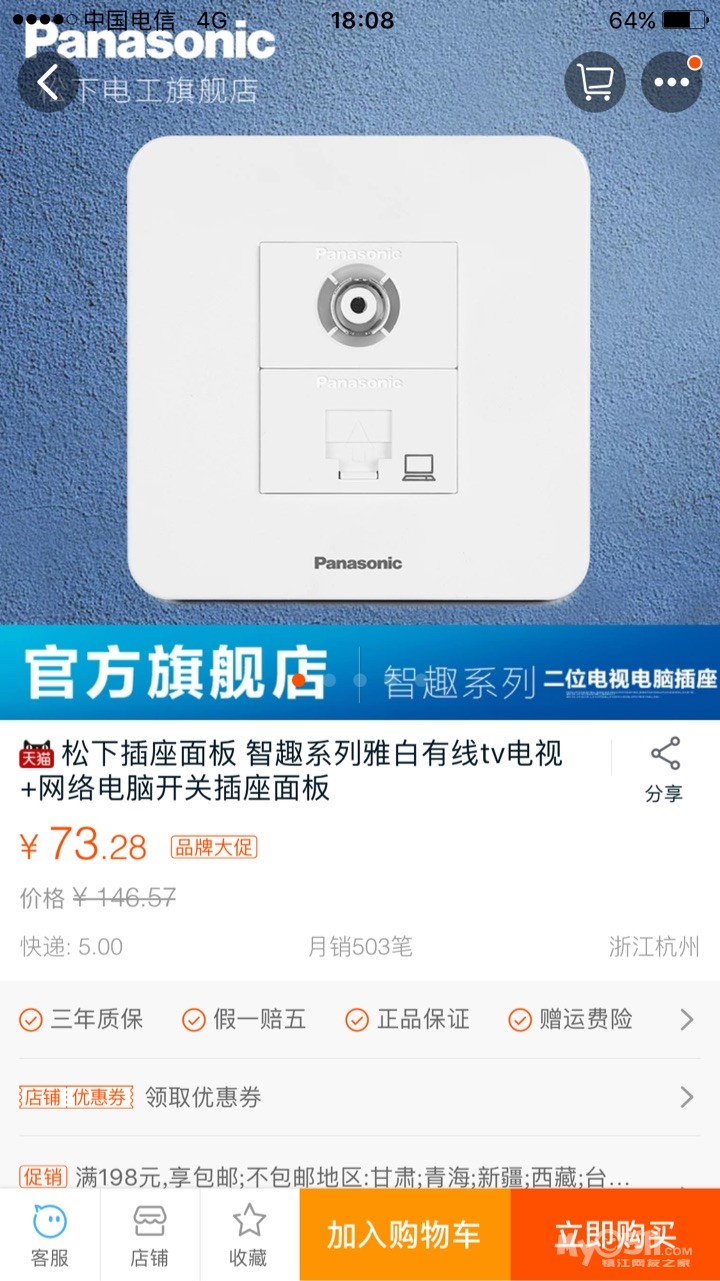The height and width of the screenshot is (1281, 720).
Task: Visit the store via 店铺
Action: [x=150, y=1236]
